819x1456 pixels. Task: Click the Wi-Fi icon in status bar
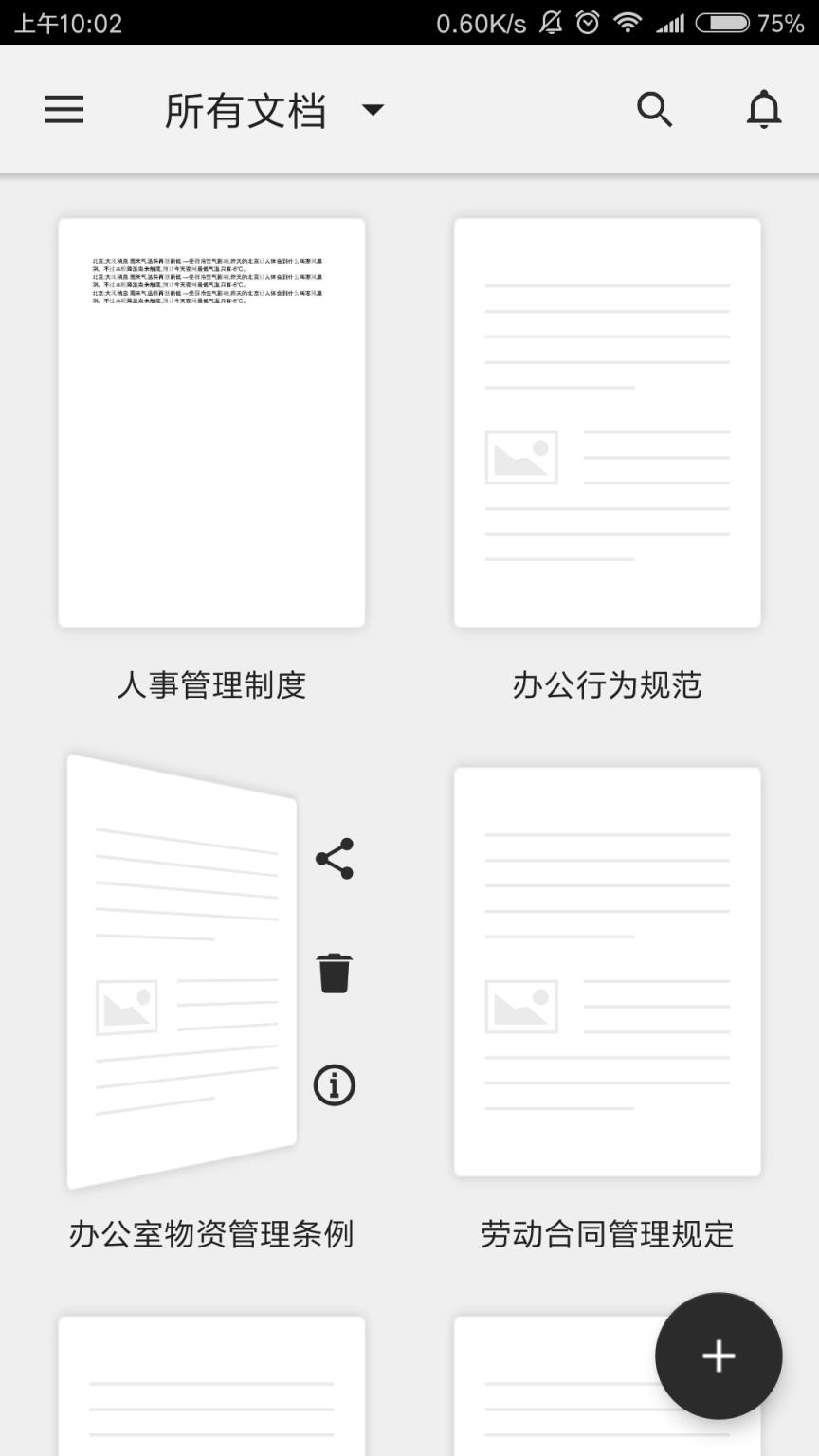point(630,24)
